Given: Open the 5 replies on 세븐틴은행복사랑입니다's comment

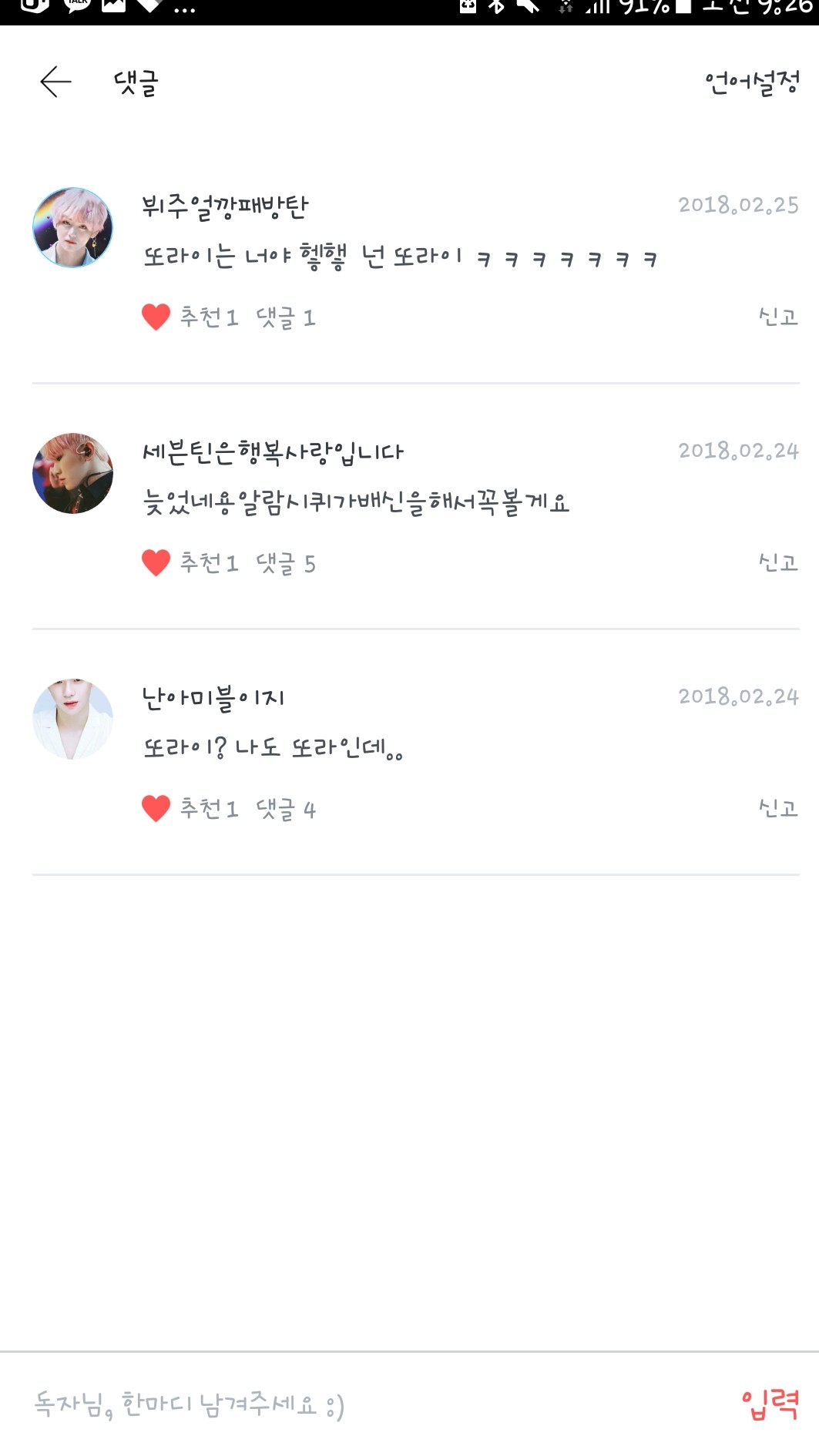Looking at the screenshot, I should [x=286, y=563].
